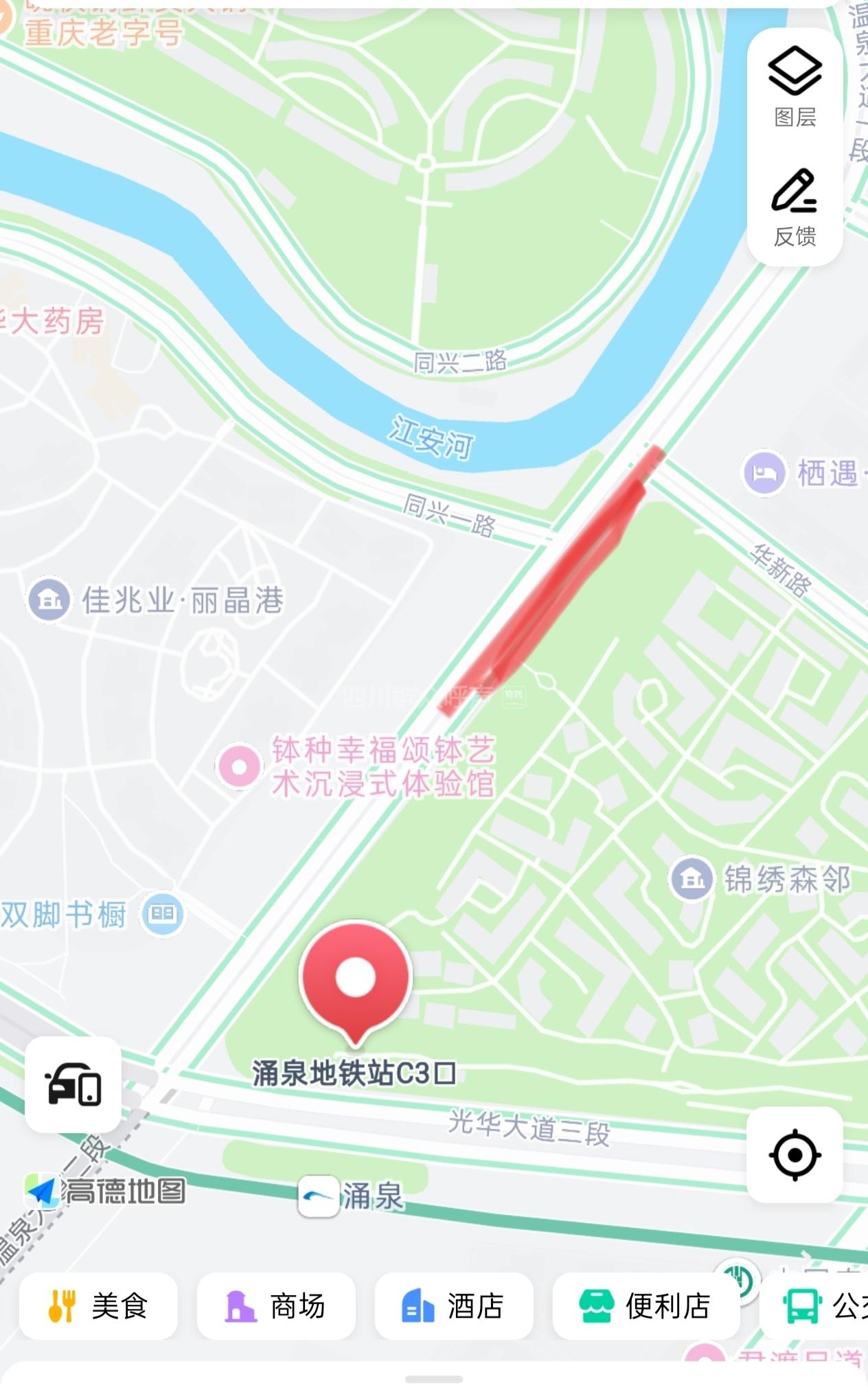The width and height of the screenshot is (868, 1394).
Task: Recenter map on my current location
Action: click(795, 1154)
